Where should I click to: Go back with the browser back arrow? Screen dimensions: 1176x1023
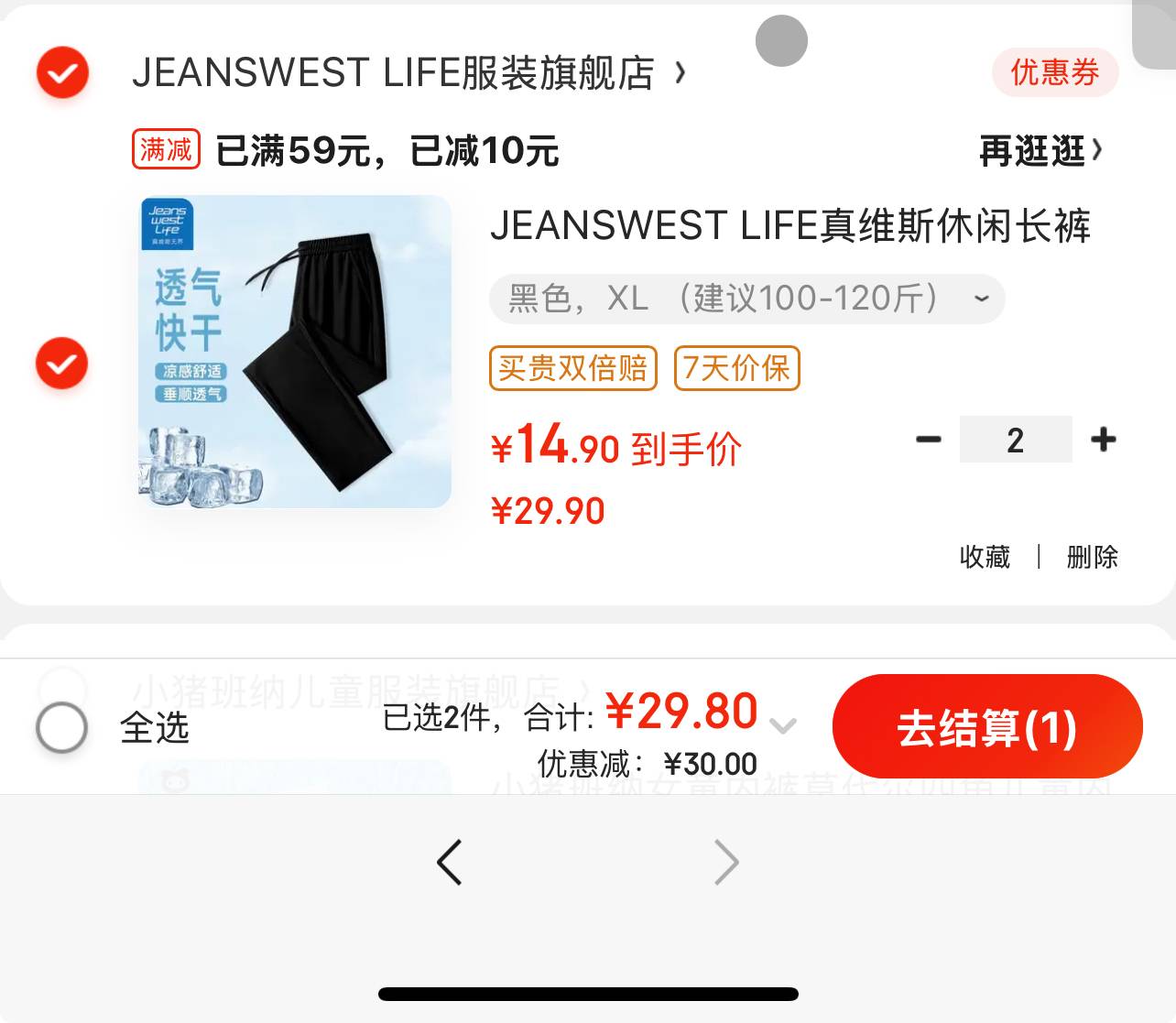pyautogui.click(x=450, y=863)
